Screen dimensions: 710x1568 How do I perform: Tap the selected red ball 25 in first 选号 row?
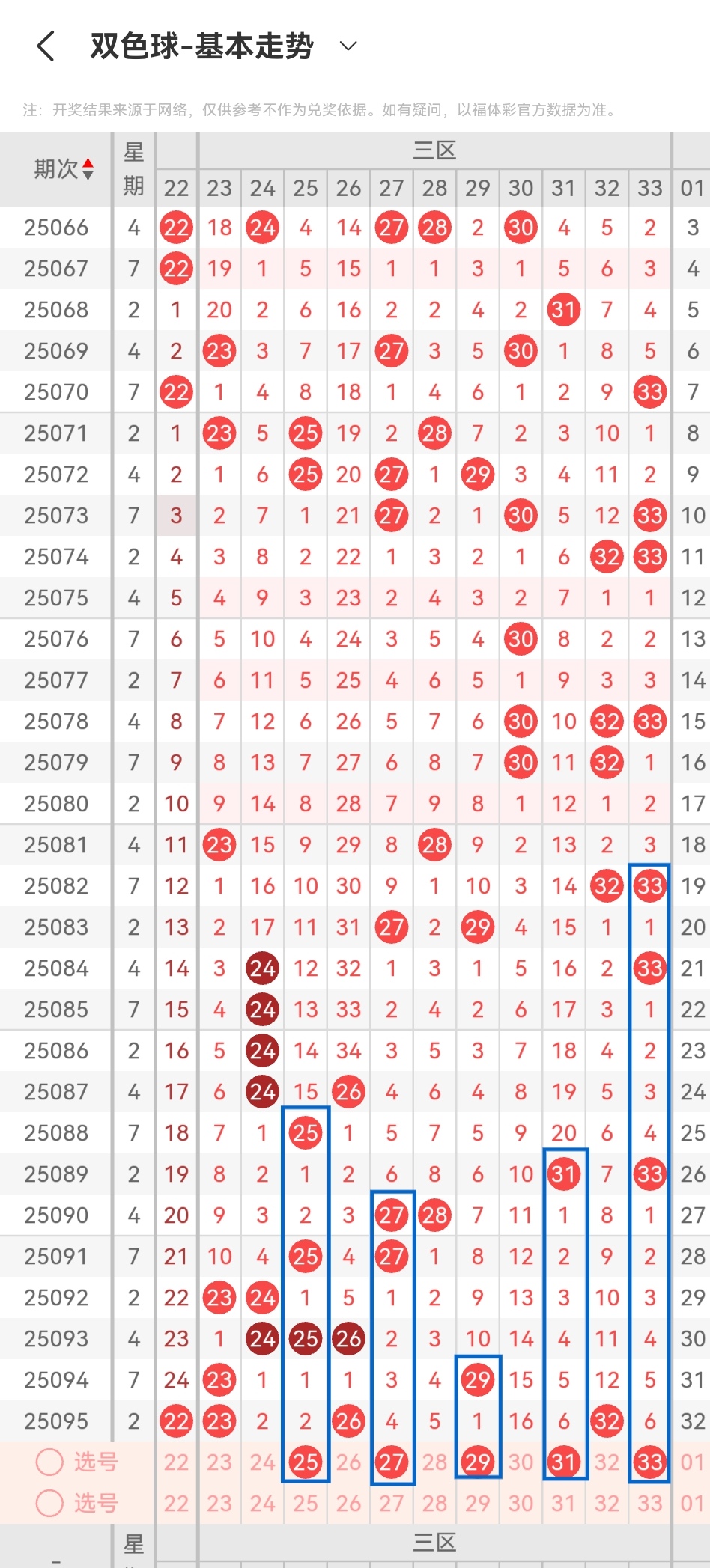point(305,1461)
